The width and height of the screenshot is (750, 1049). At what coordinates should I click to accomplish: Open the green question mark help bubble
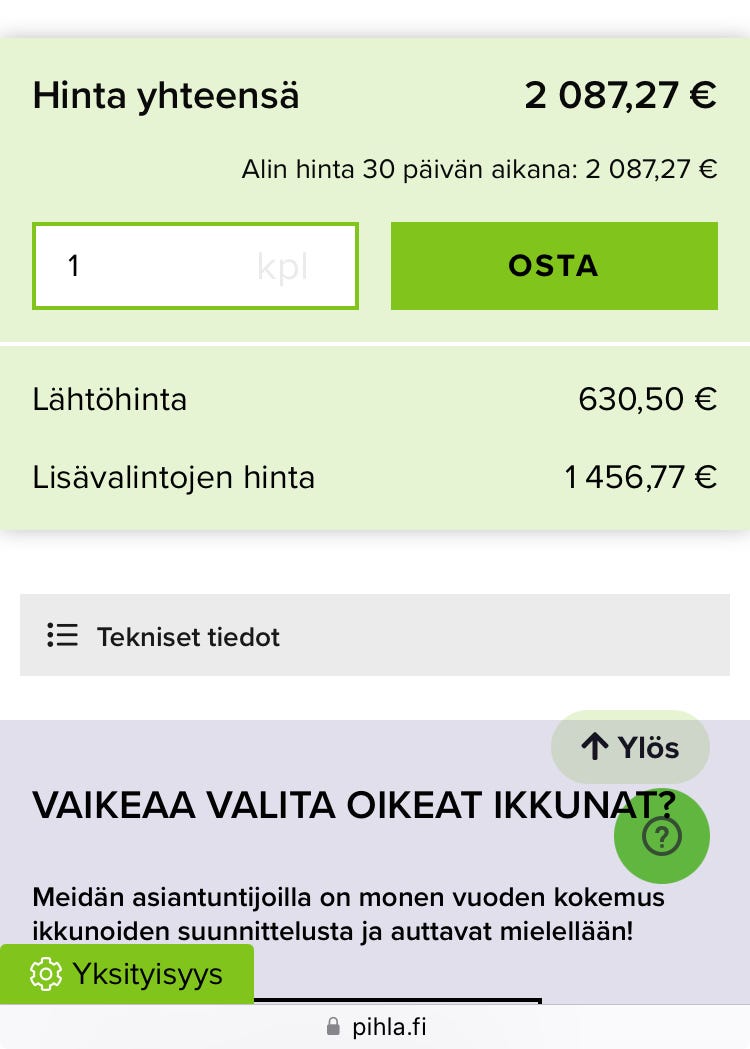(662, 836)
